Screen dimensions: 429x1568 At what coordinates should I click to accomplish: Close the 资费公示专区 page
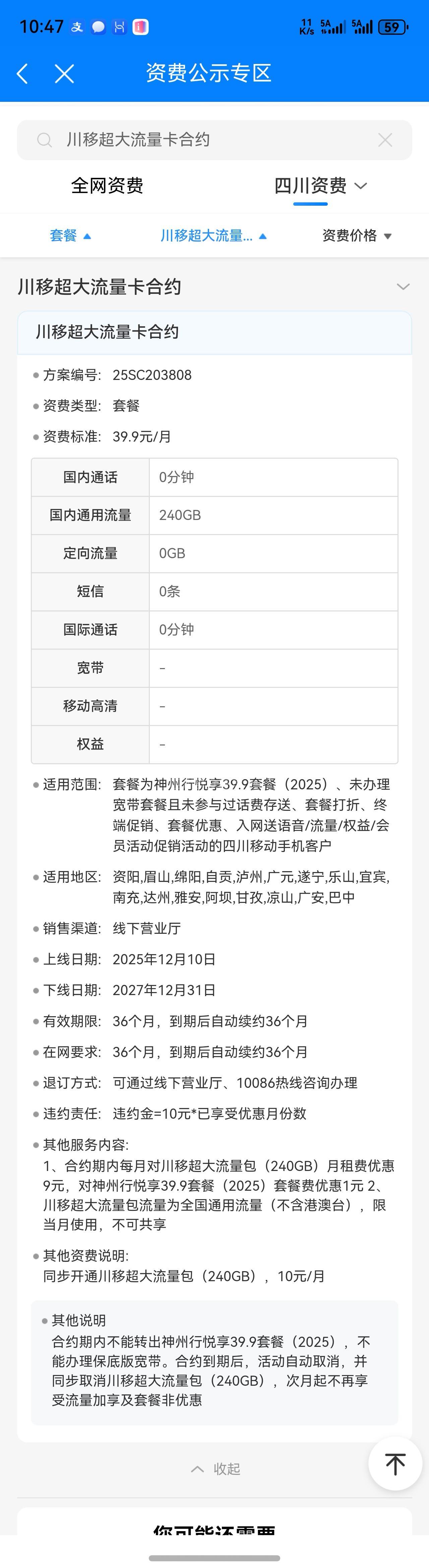(x=64, y=74)
